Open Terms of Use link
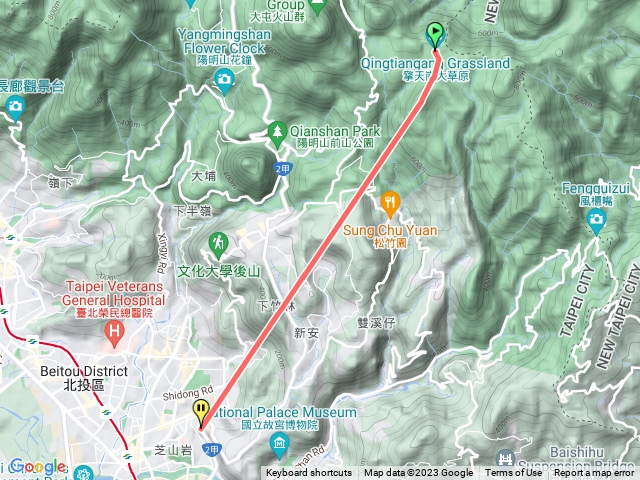Viewport: 640px width, 480px height. (x=513, y=473)
